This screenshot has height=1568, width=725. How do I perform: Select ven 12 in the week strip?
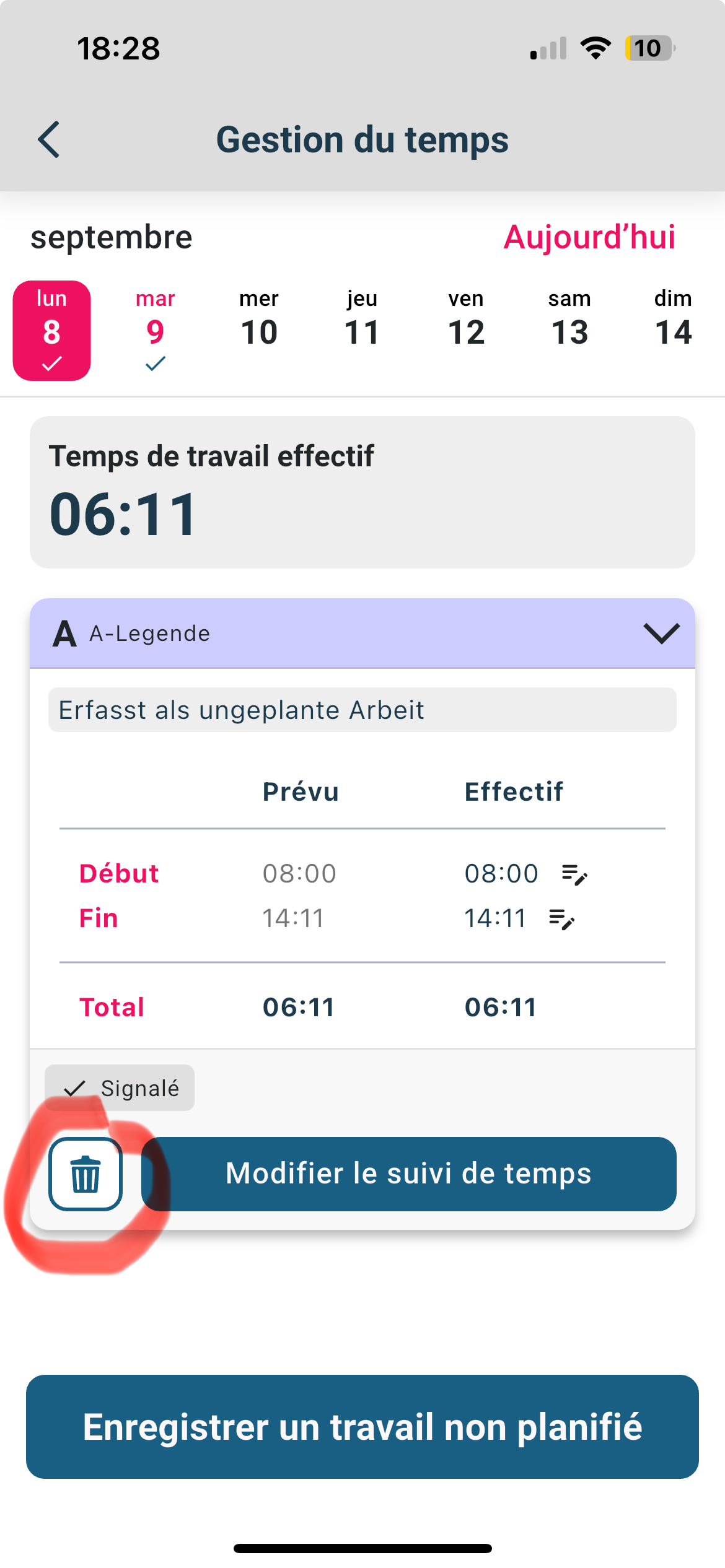[466, 331]
